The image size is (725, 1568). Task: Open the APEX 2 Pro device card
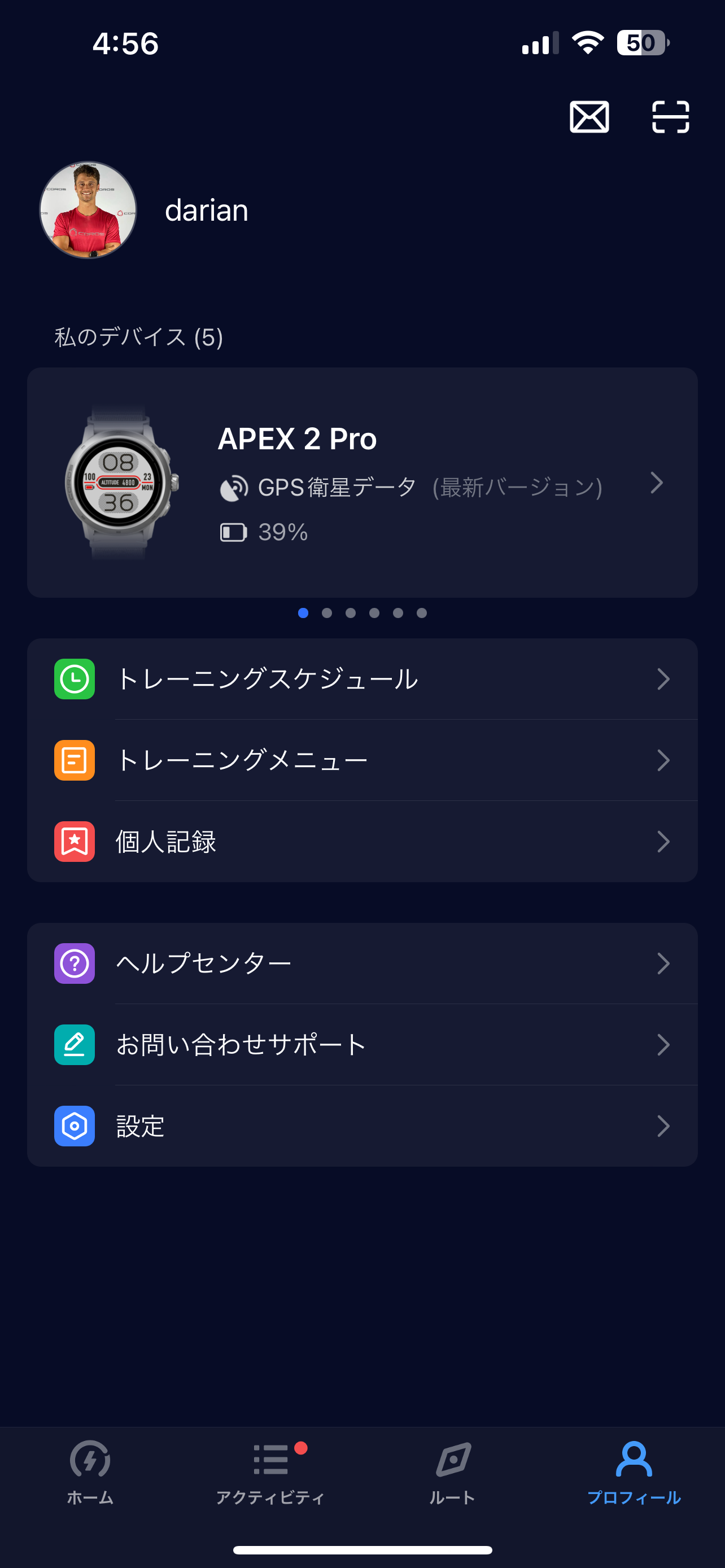(x=362, y=482)
